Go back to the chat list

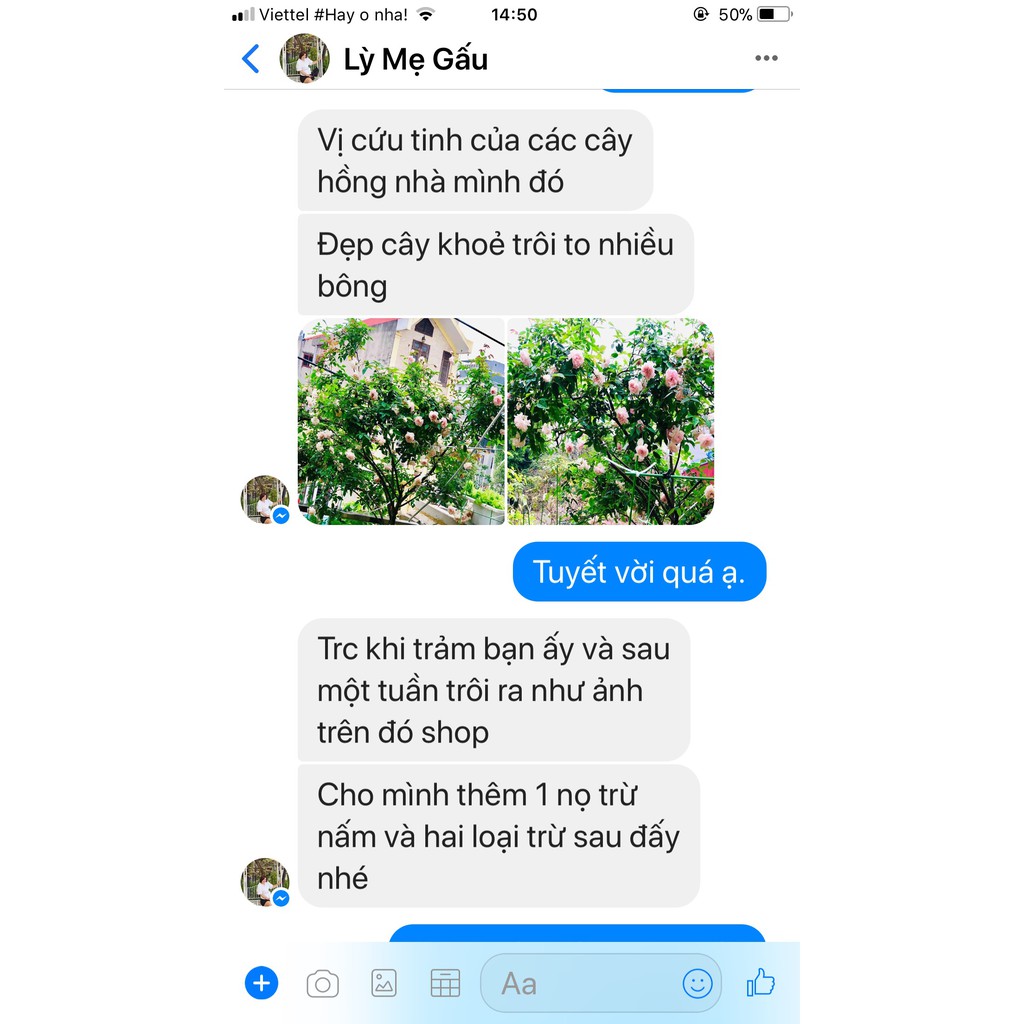pyautogui.click(x=251, y=59)
